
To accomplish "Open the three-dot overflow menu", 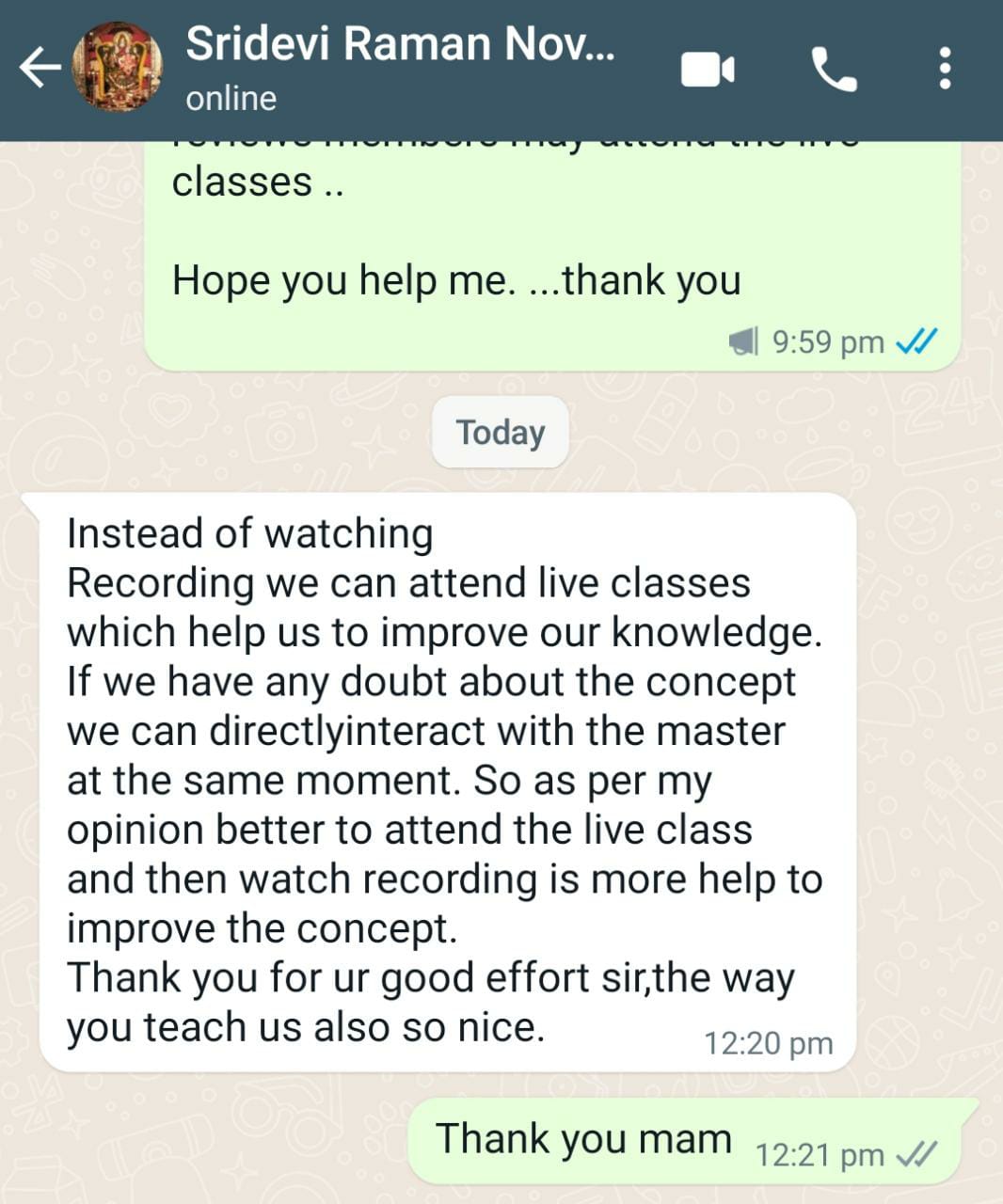I will tap(946, 70).
